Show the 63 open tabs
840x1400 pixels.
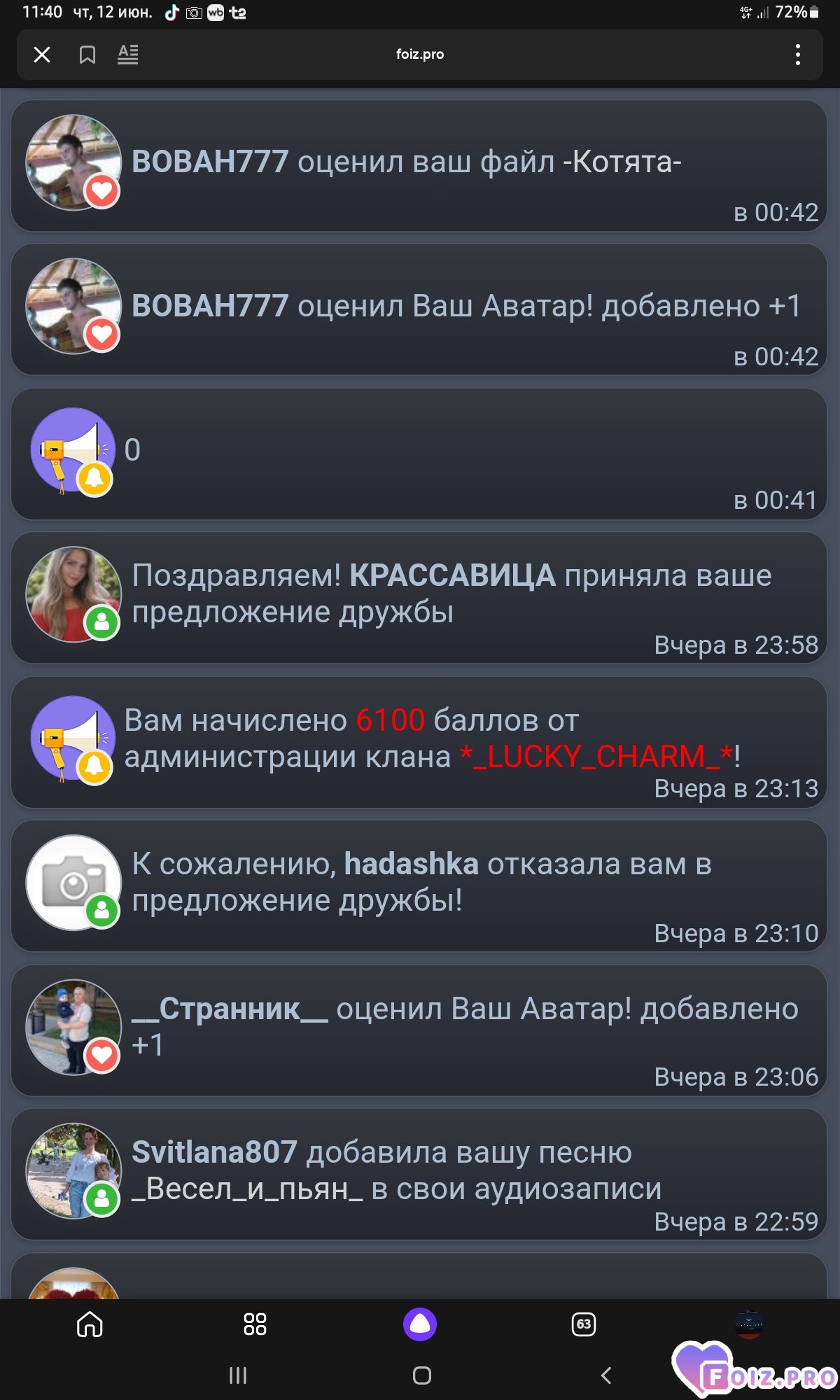[584, 1324]
